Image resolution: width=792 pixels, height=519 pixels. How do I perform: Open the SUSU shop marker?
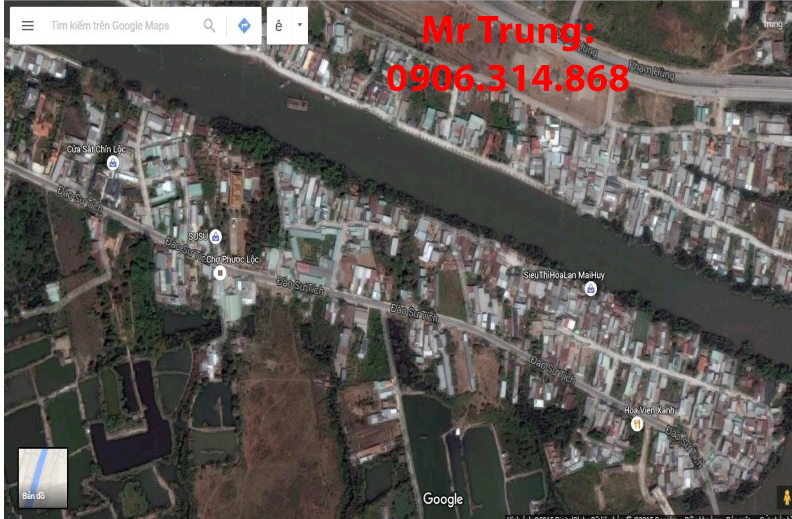tap(215, 236)
